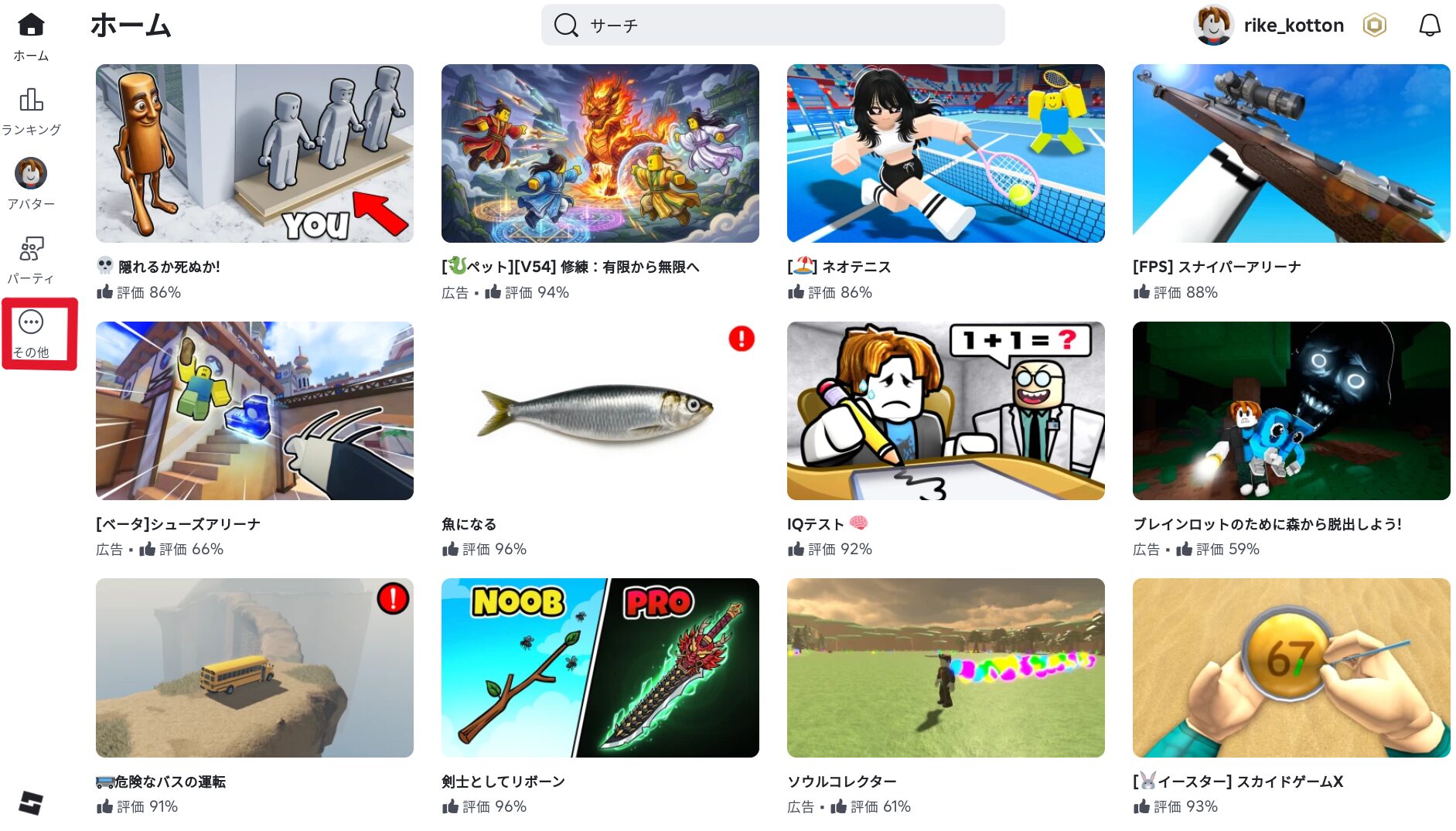Switch to the ランキング tab
Image resolution: width=1456 pixels, height=831 pixels.
tap(31, 111)
